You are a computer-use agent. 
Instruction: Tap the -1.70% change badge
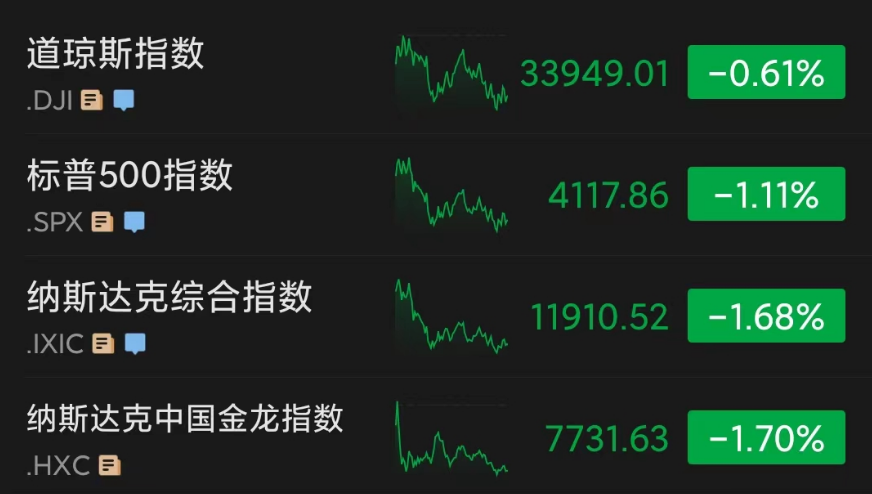click(766, 438)
